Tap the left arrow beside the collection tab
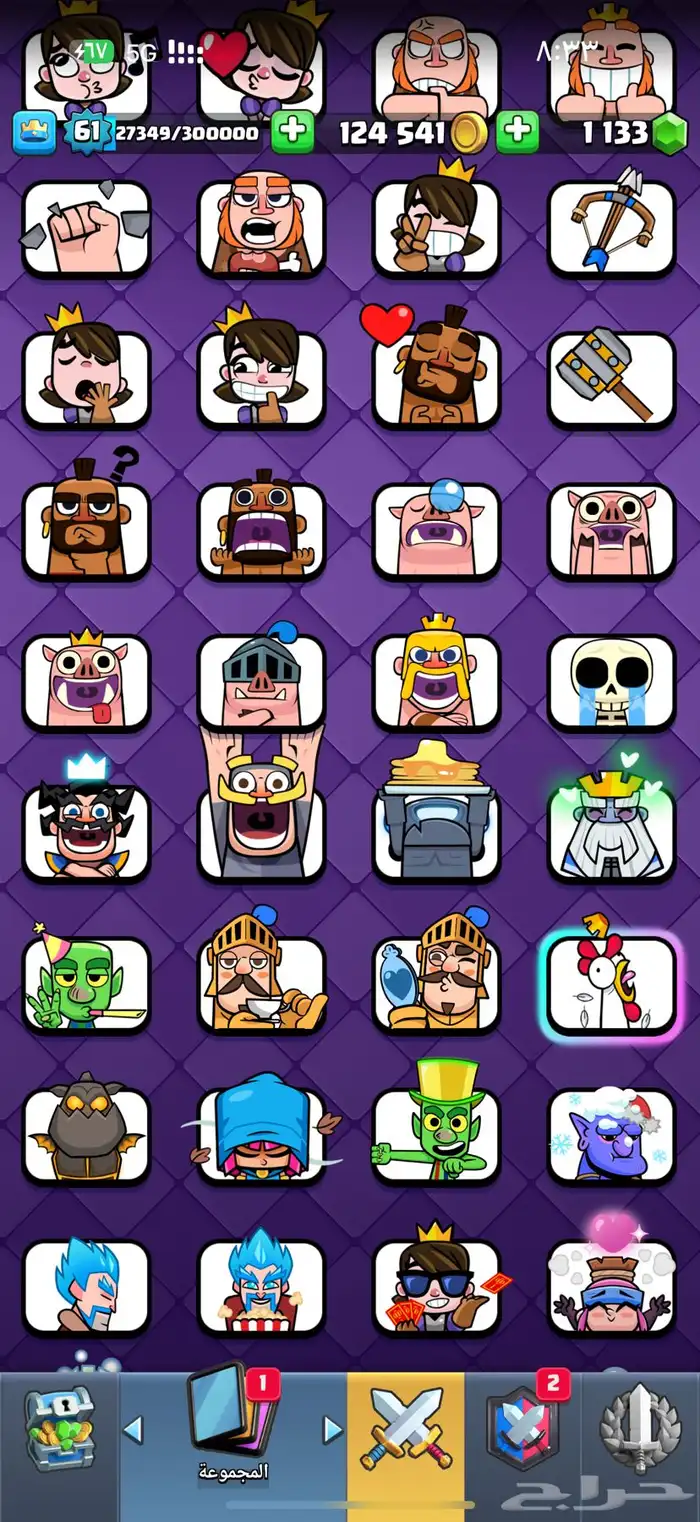The width and height of the screenshot is (700, 1522). 133,1430
